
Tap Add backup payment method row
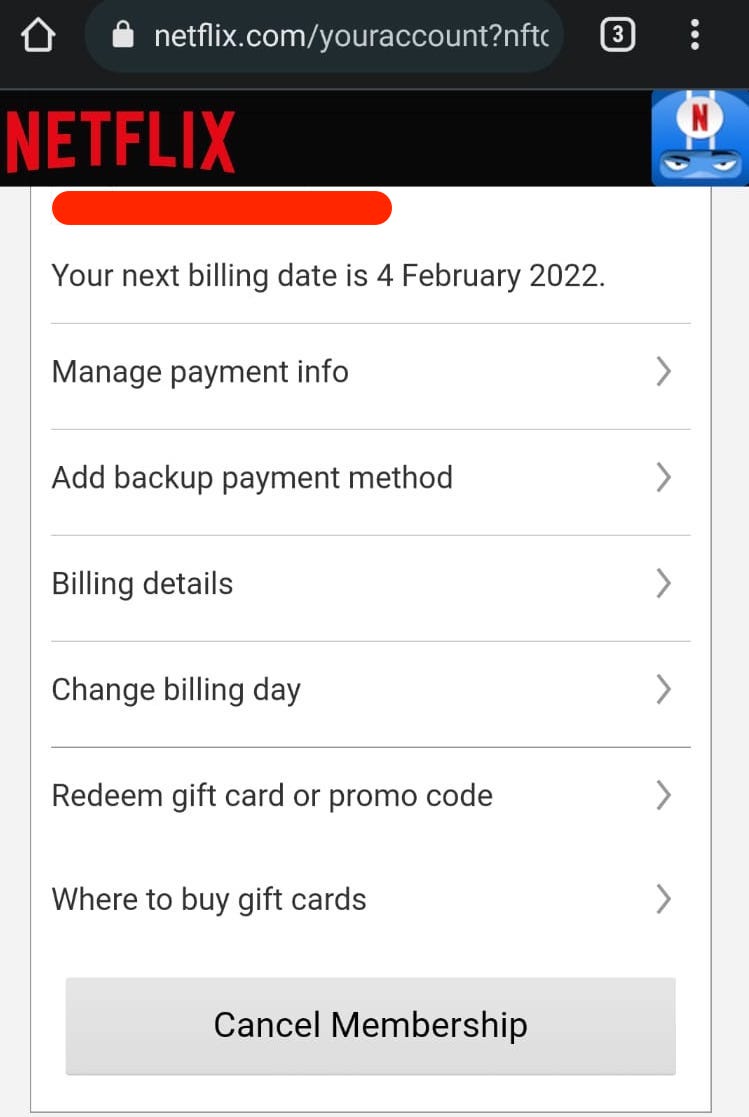(x=252, y=477)
